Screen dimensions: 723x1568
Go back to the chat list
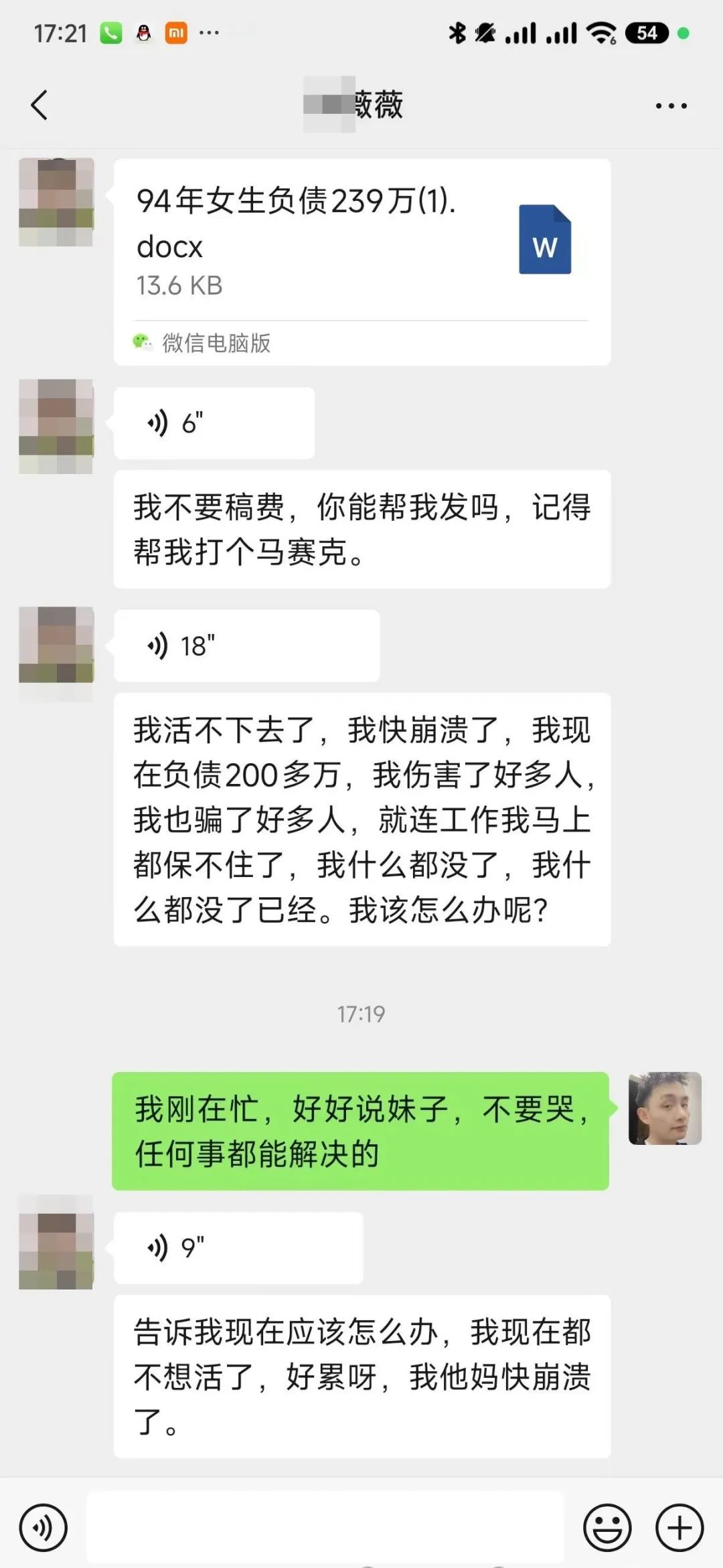click(x=39, y=105)
